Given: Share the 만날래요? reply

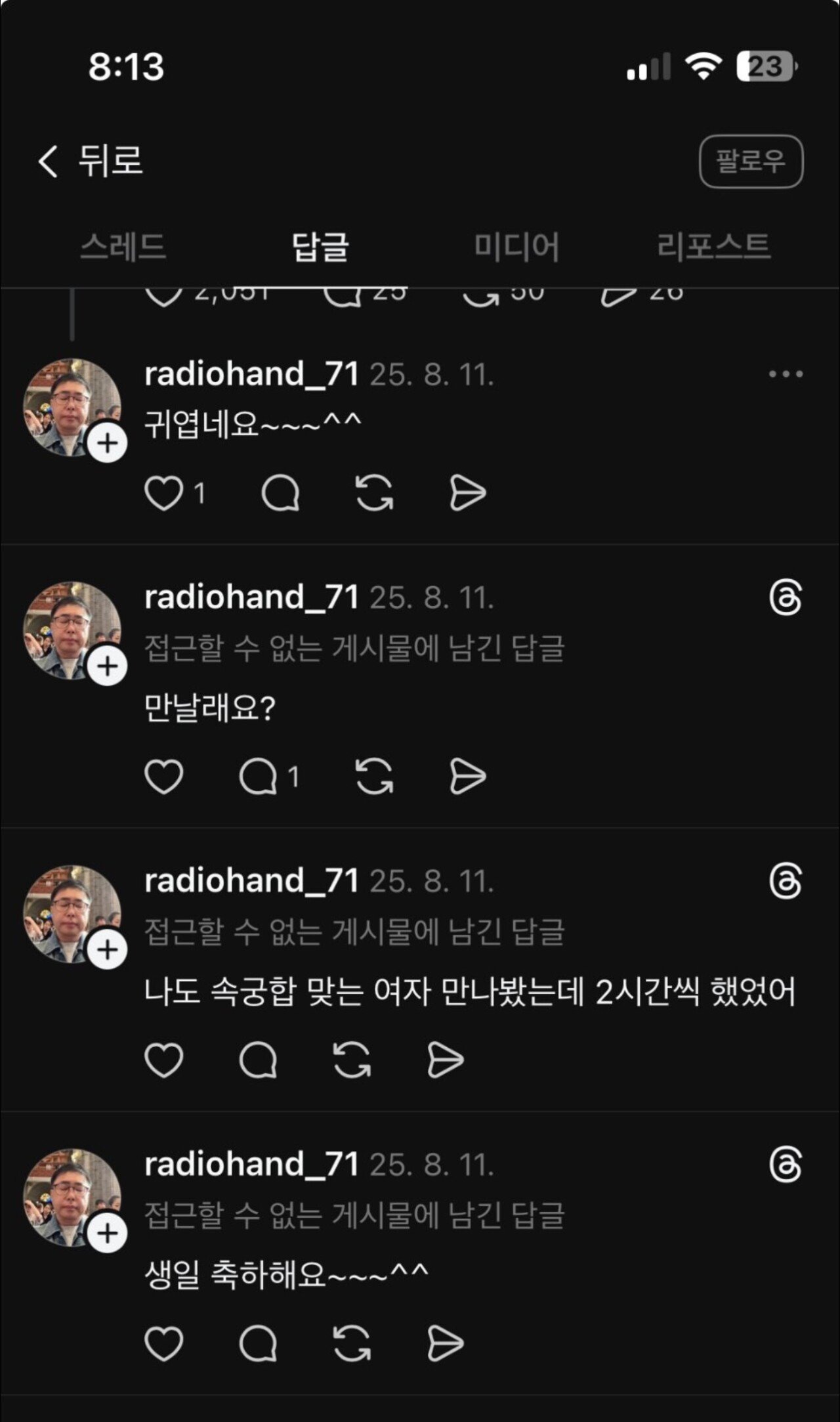Looking at the screenshot, I should coord(468,777).
